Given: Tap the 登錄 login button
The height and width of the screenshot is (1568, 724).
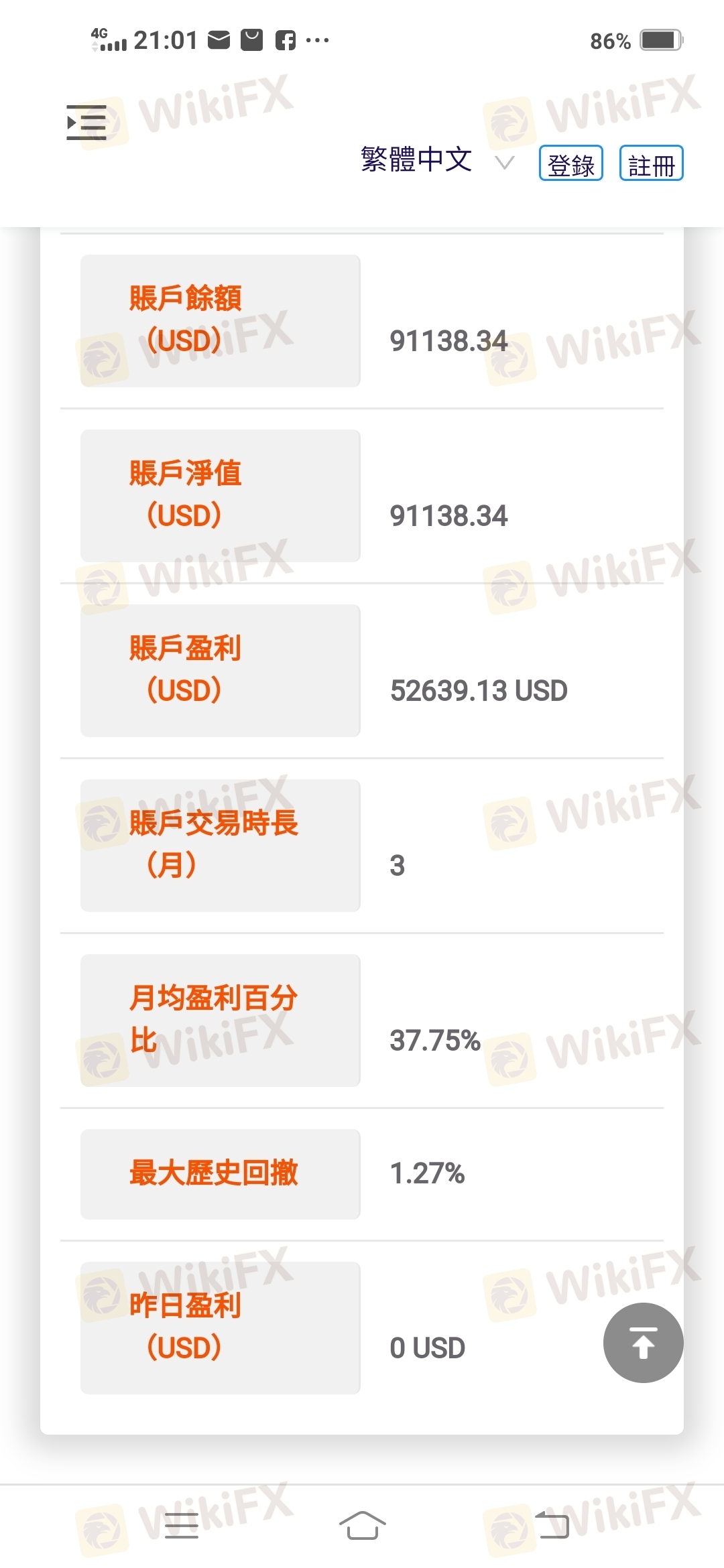Looking at the screenshot, I should (x=570, y=164).
